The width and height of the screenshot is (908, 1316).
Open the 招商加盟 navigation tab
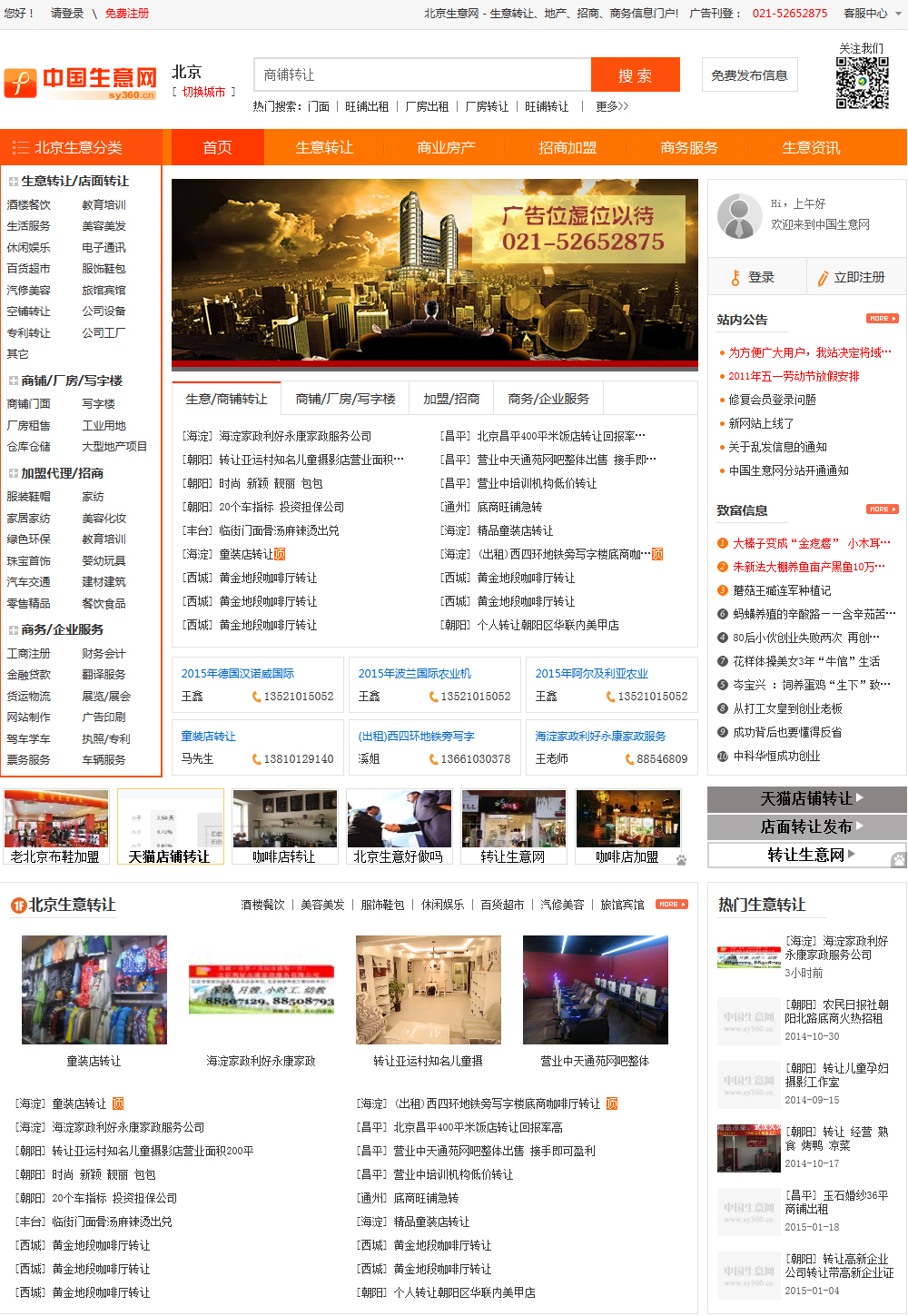[x=567, y=147]
